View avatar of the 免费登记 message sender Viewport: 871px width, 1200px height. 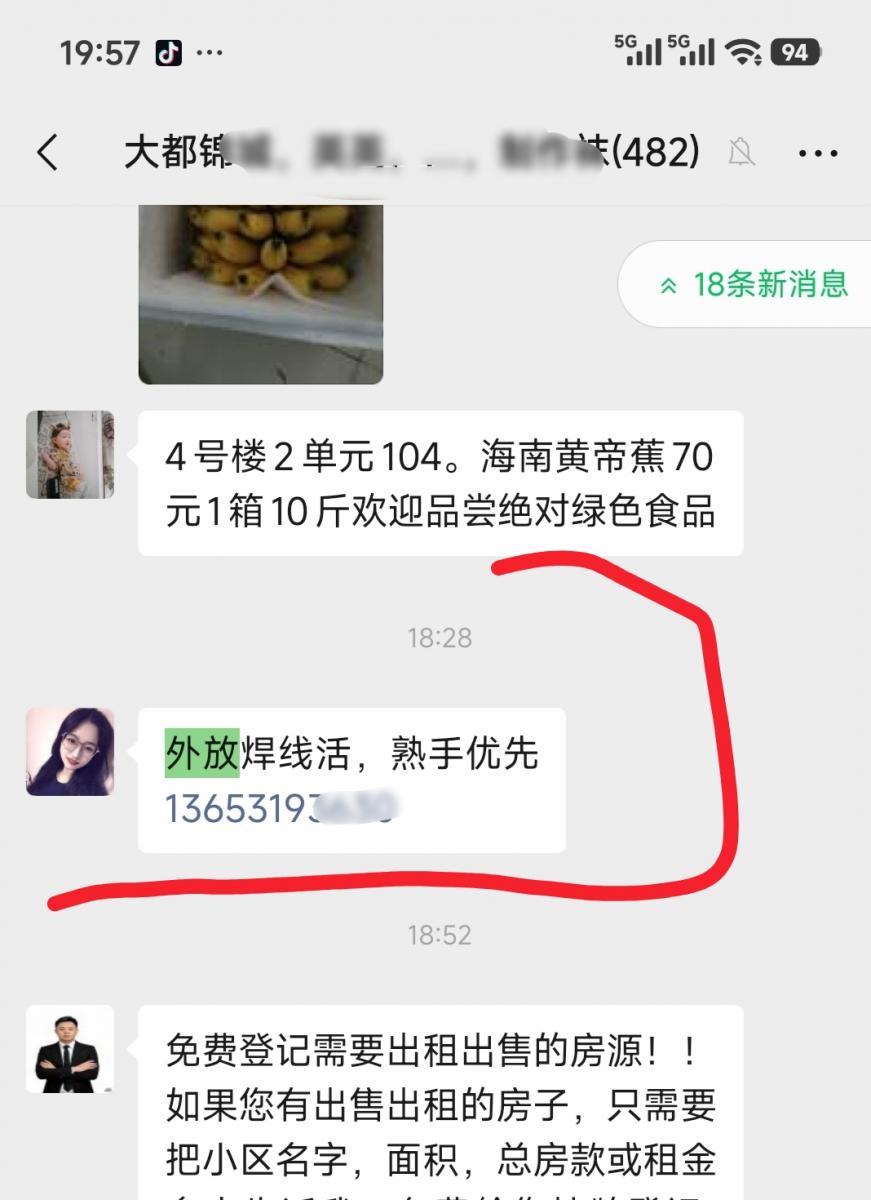click(70, 1049)
